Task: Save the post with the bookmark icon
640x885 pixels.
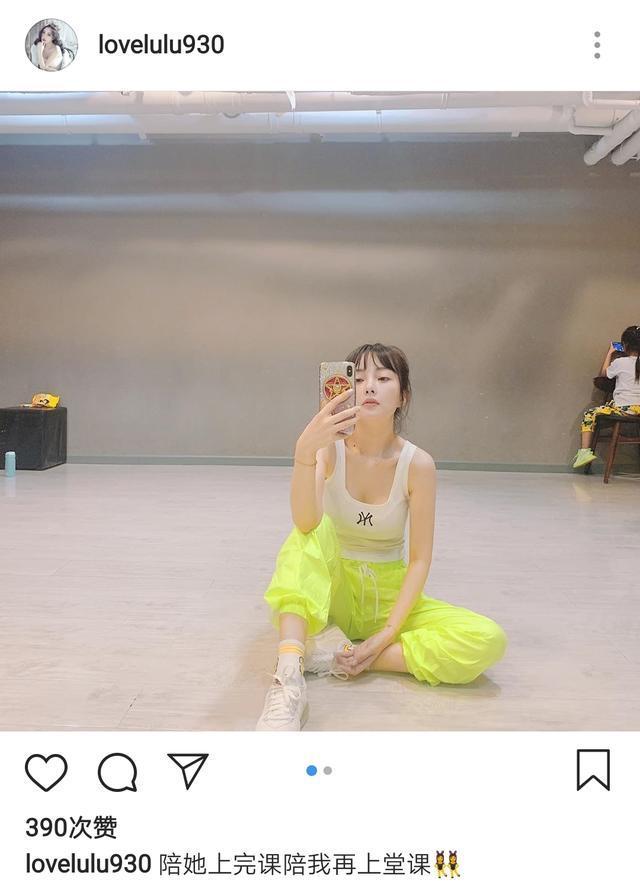Action: tap(593, 770)
